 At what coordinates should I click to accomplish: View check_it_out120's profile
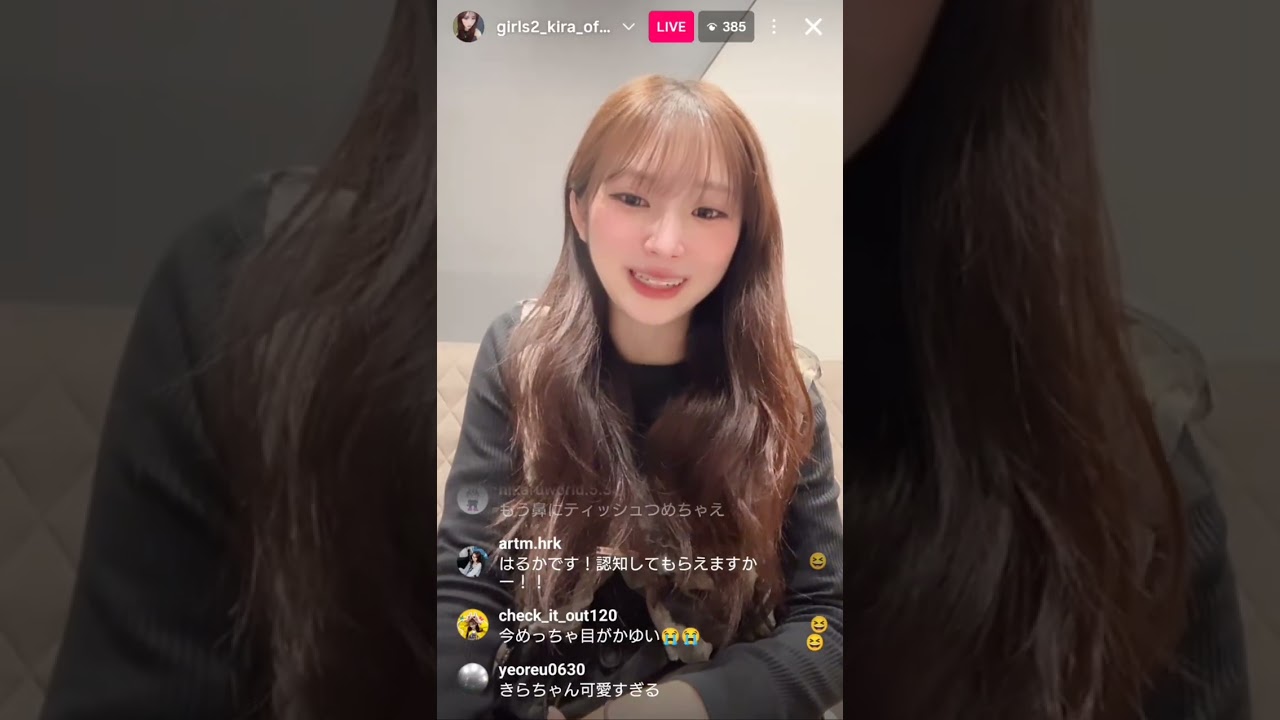[x=472, y=625]
